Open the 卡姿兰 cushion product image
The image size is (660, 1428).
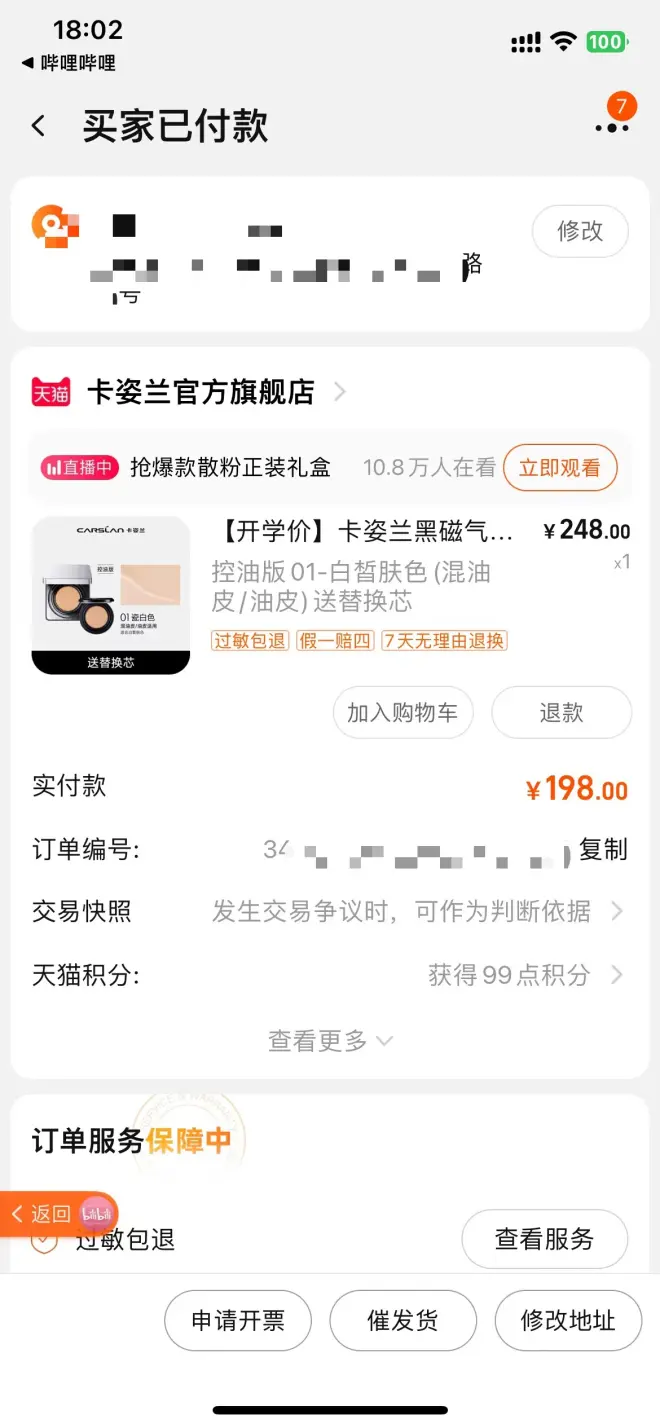coord(110,595)
